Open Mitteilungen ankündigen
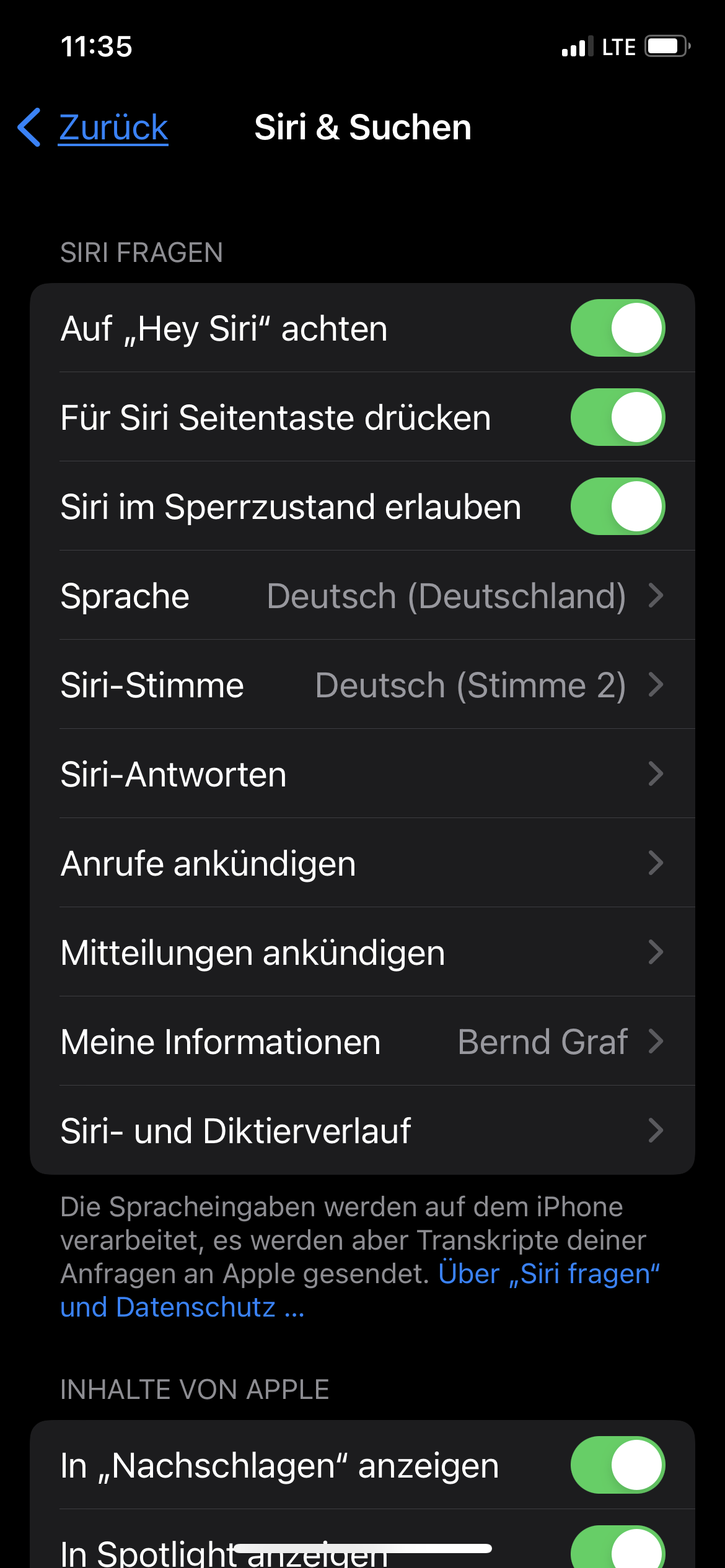The image size is (725, 1568). (362, 952)
